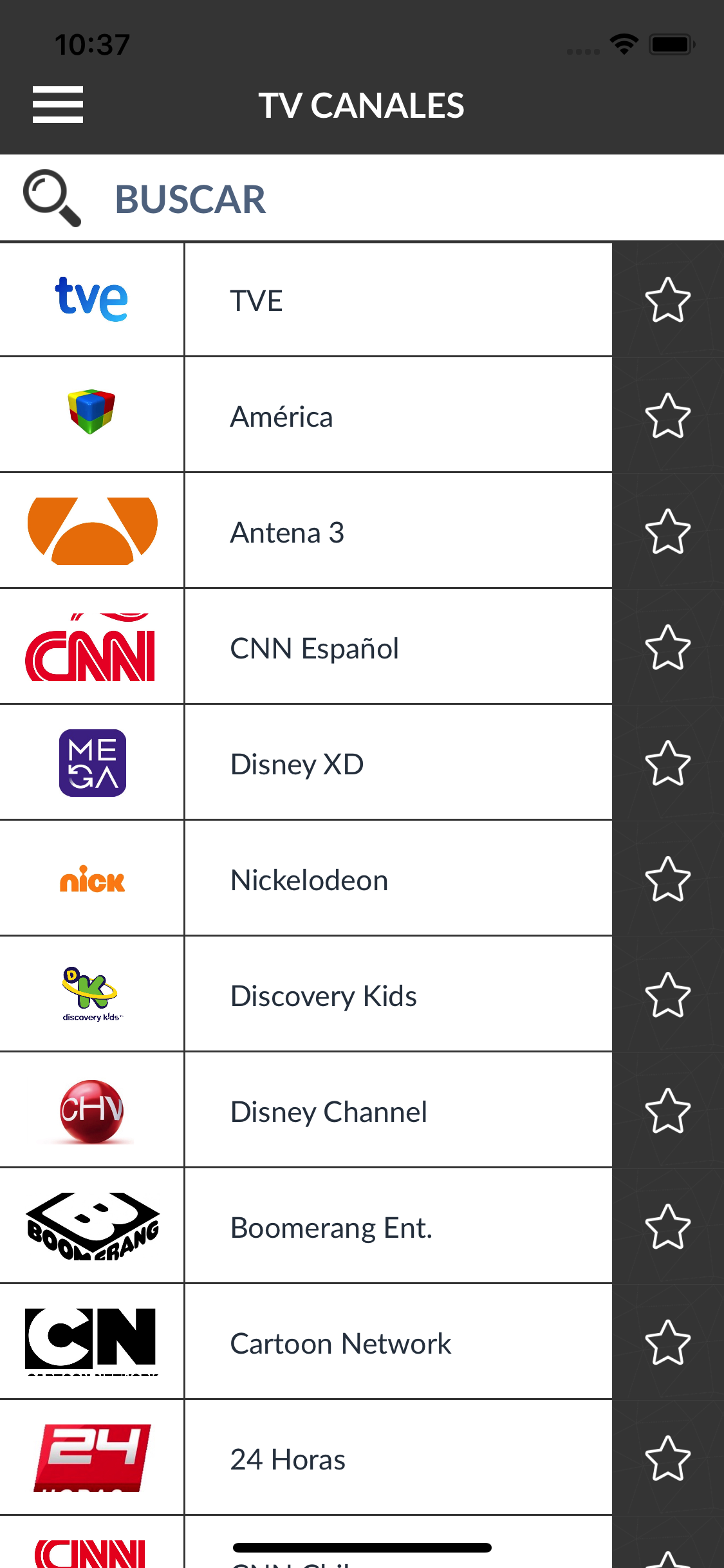Toggle the favorite star for Discovery Kids
This screenshot has width=724, height=1568.
click(x=668, y=994)
